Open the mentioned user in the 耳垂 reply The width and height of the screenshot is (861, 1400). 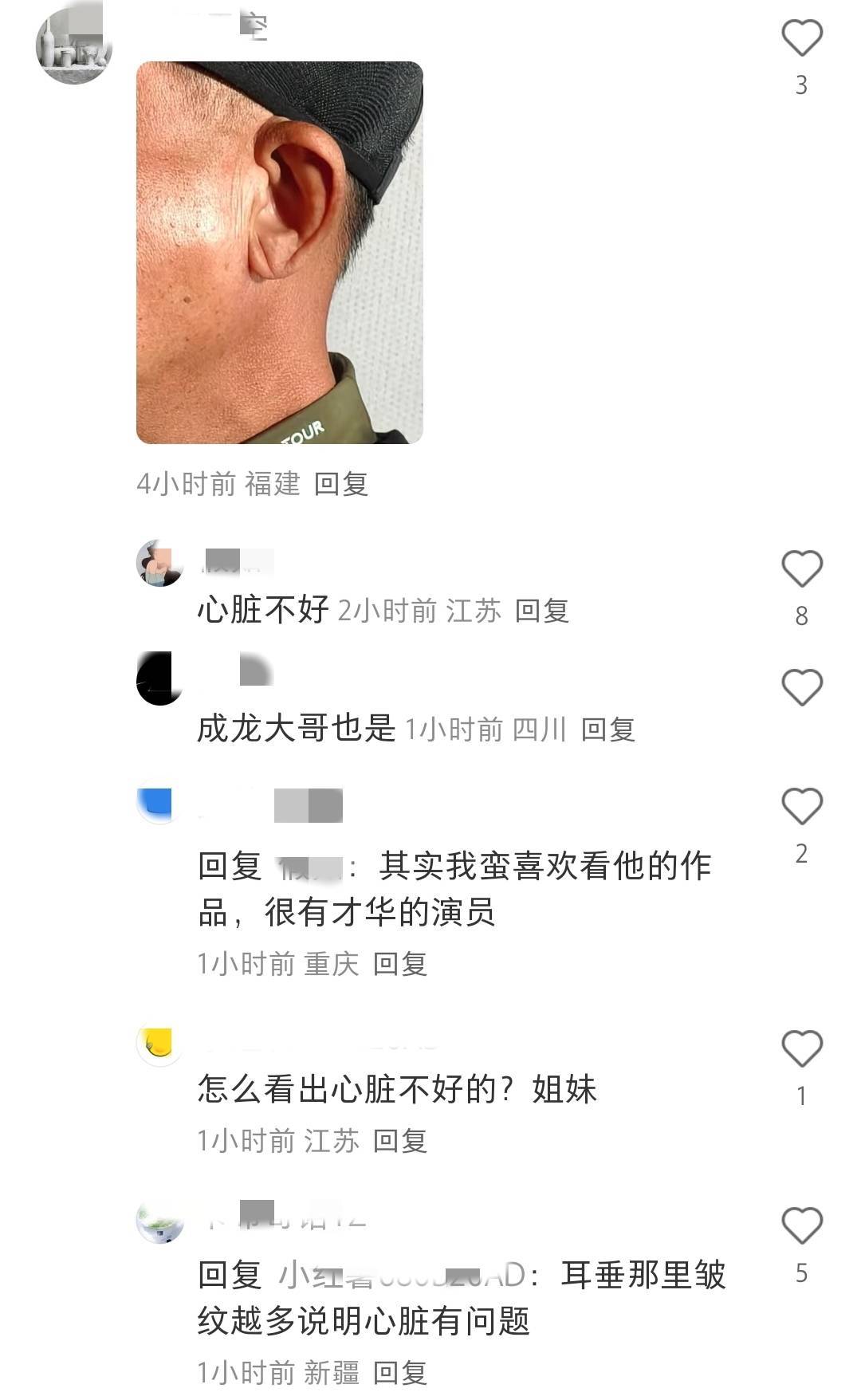(x=401, y=1276)
